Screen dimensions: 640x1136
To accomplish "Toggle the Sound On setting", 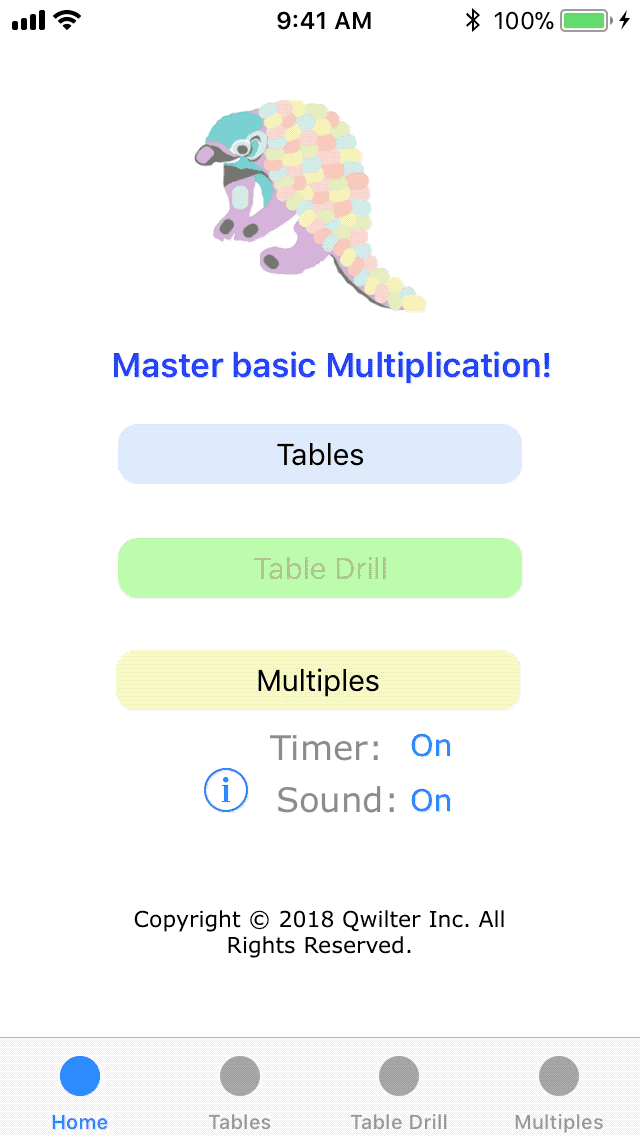I will [431, 801].
